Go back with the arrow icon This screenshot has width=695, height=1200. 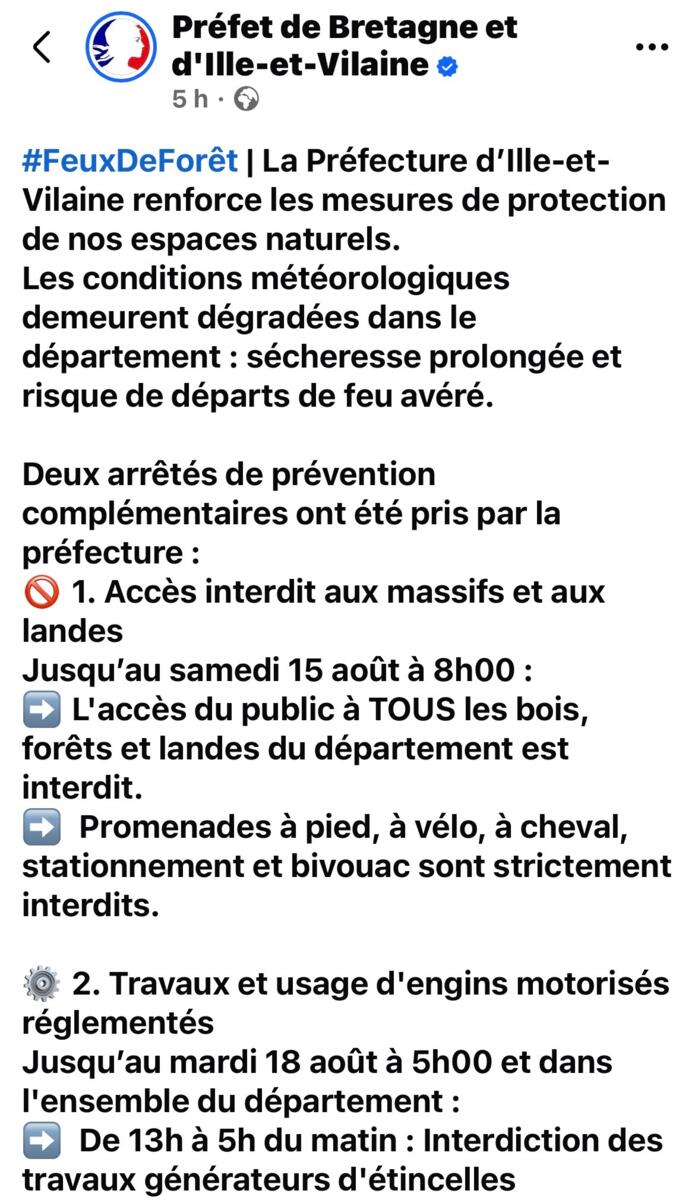point(41,47)
